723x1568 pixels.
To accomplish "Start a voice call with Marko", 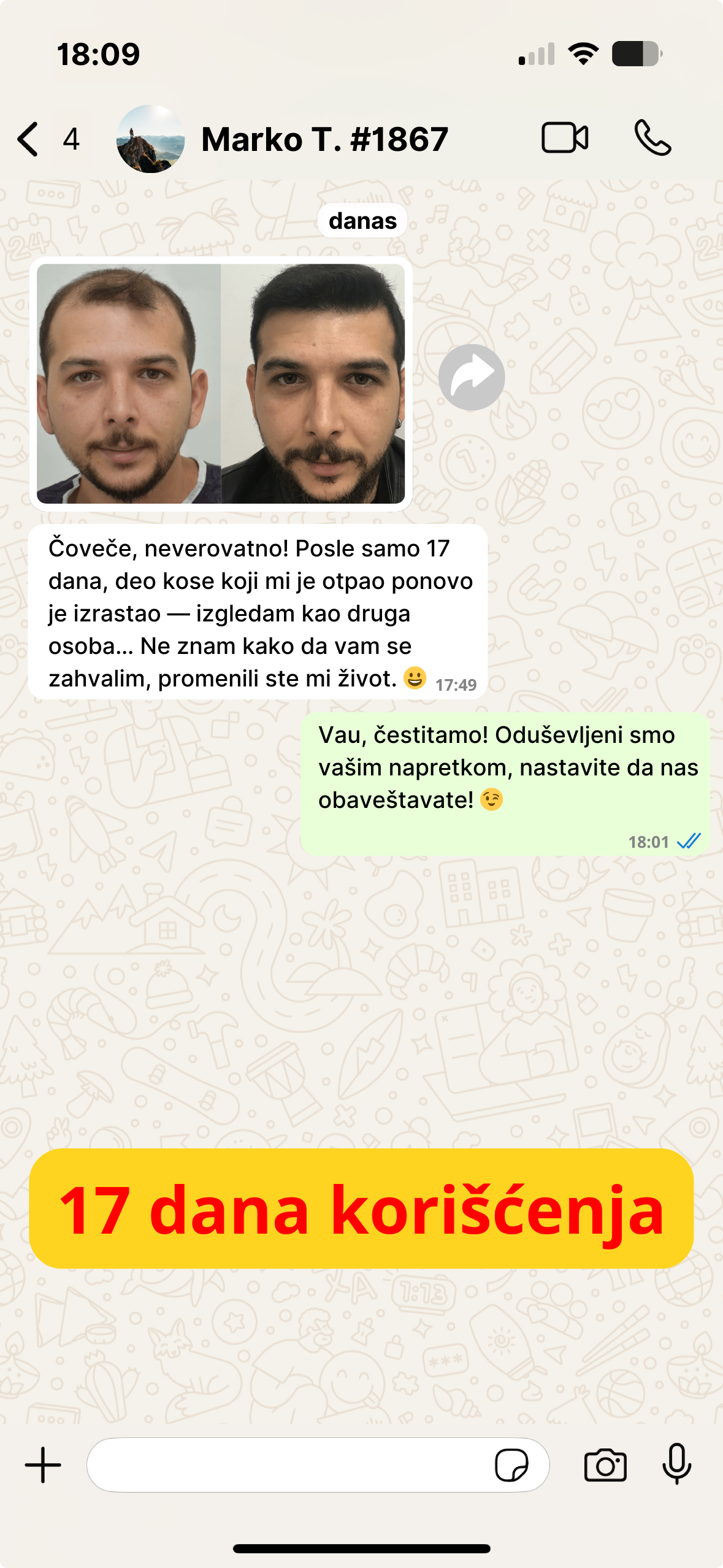I will pyautogui.click(x=652, y=138).
